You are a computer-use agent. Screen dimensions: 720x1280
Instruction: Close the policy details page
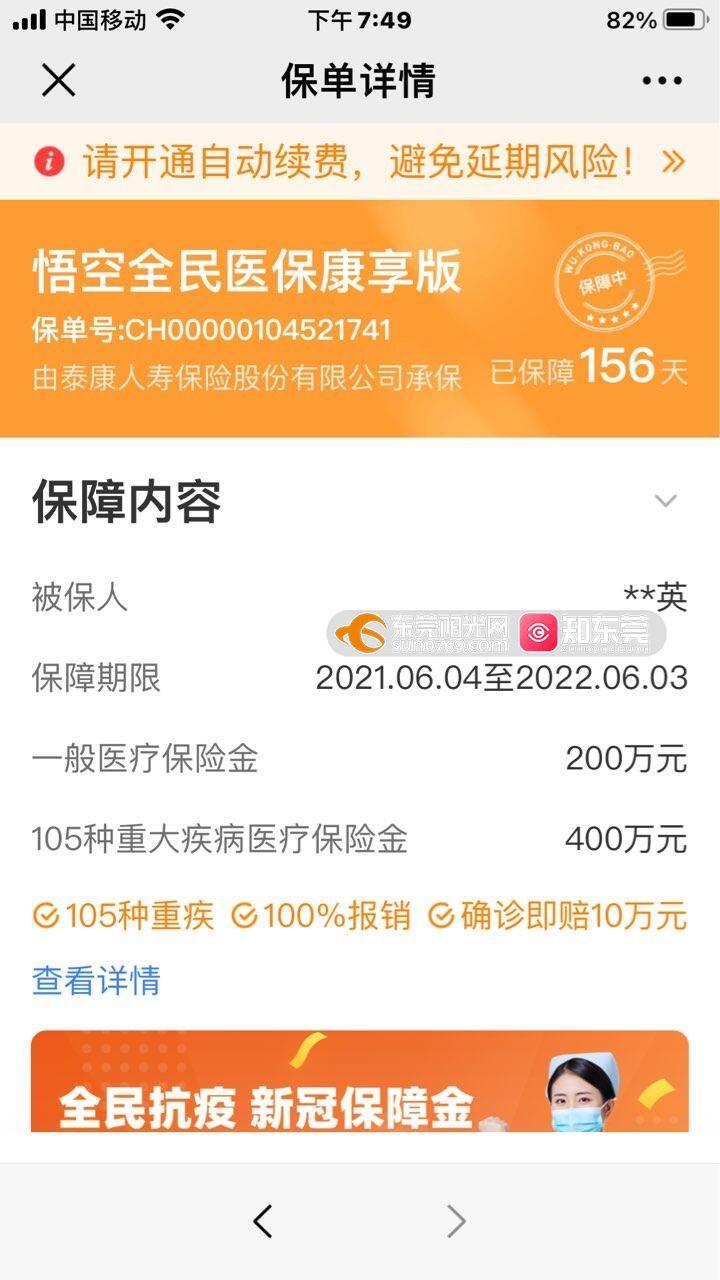click(x=58, y=81)
